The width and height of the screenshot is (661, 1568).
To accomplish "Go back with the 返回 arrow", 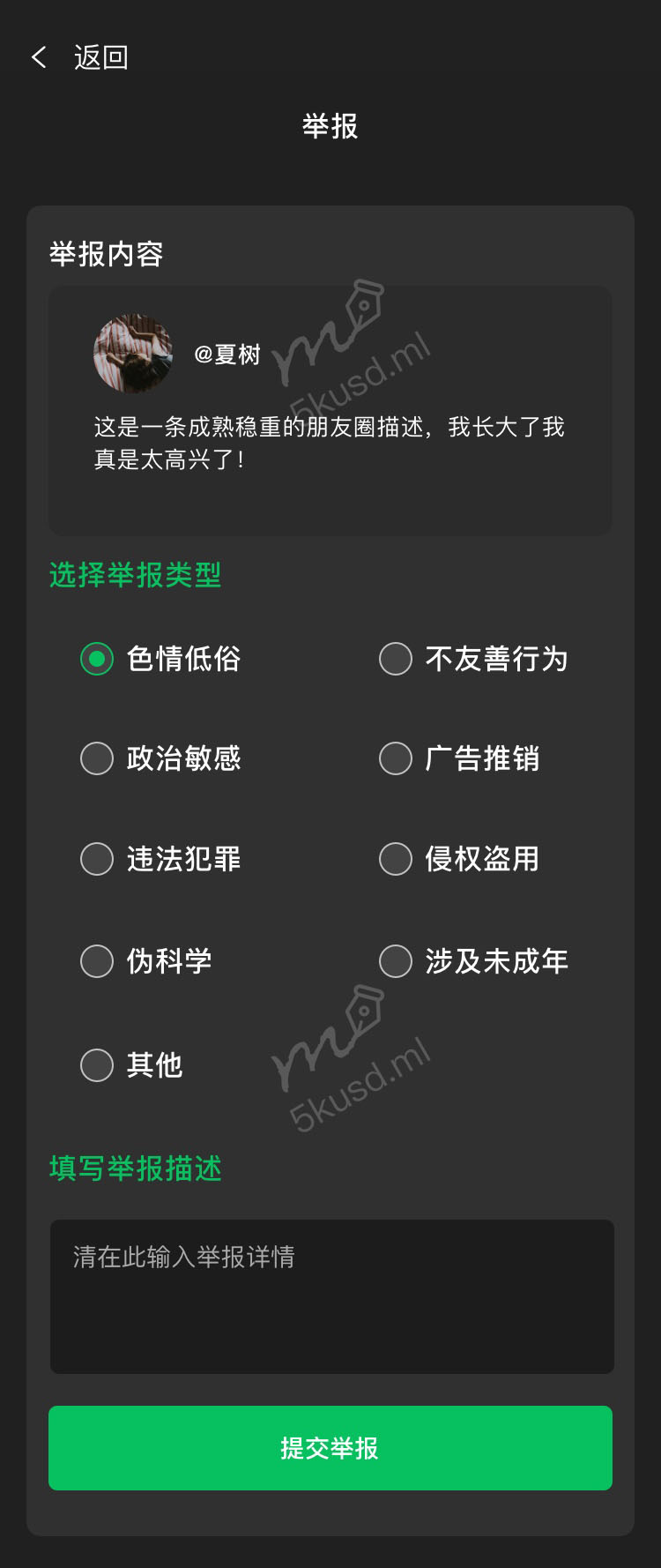I will click(40, 57).
